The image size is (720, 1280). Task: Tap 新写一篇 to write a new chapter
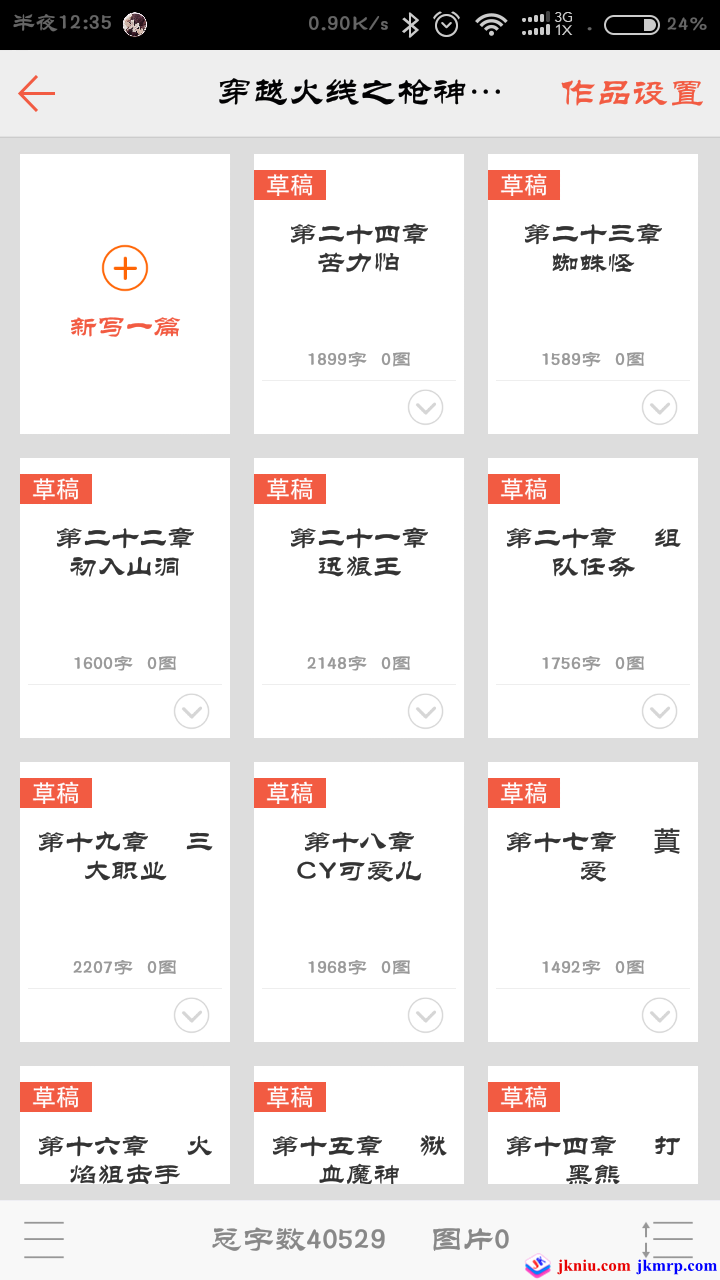[x=125, y=293]
